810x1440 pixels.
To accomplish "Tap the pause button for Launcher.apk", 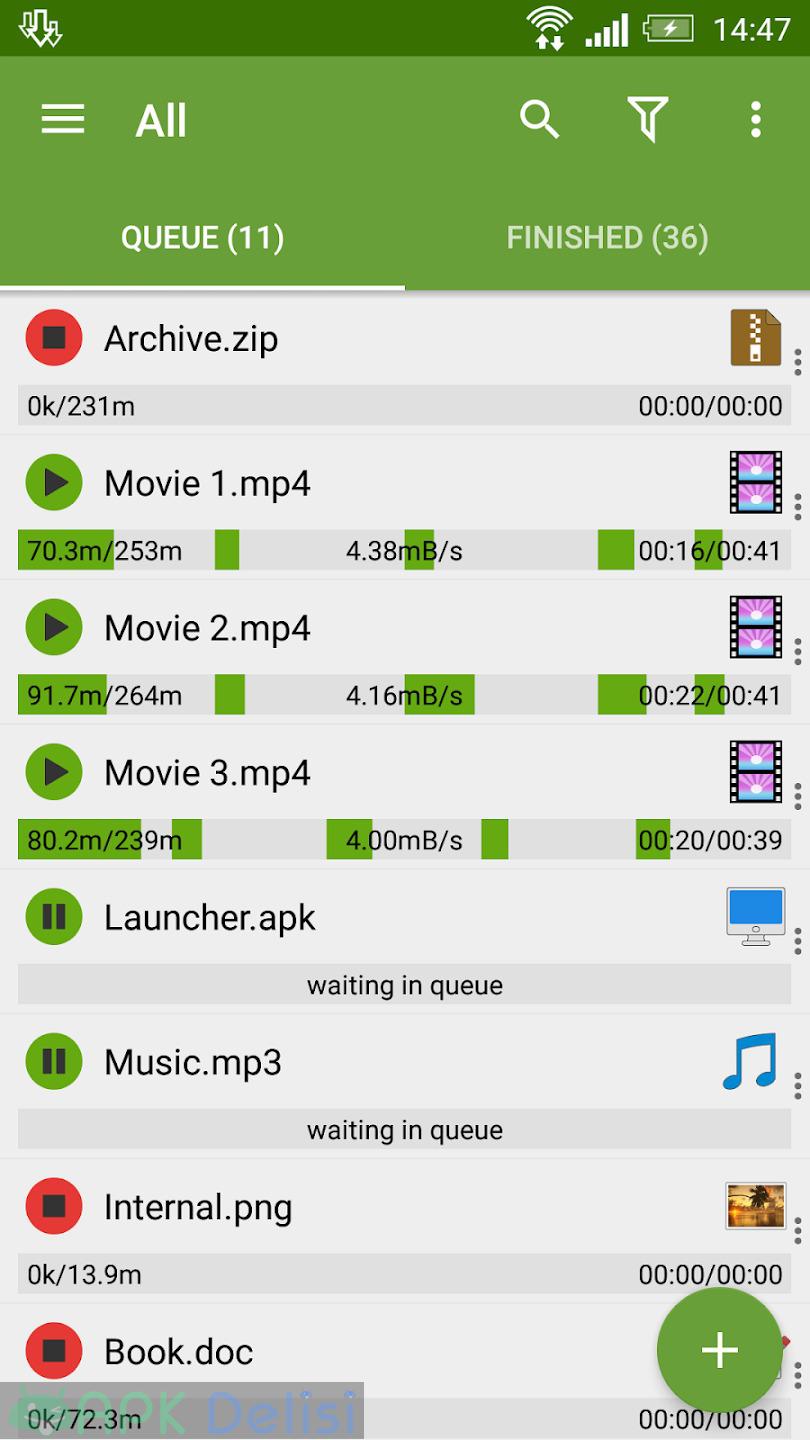I will click(54, 917).
